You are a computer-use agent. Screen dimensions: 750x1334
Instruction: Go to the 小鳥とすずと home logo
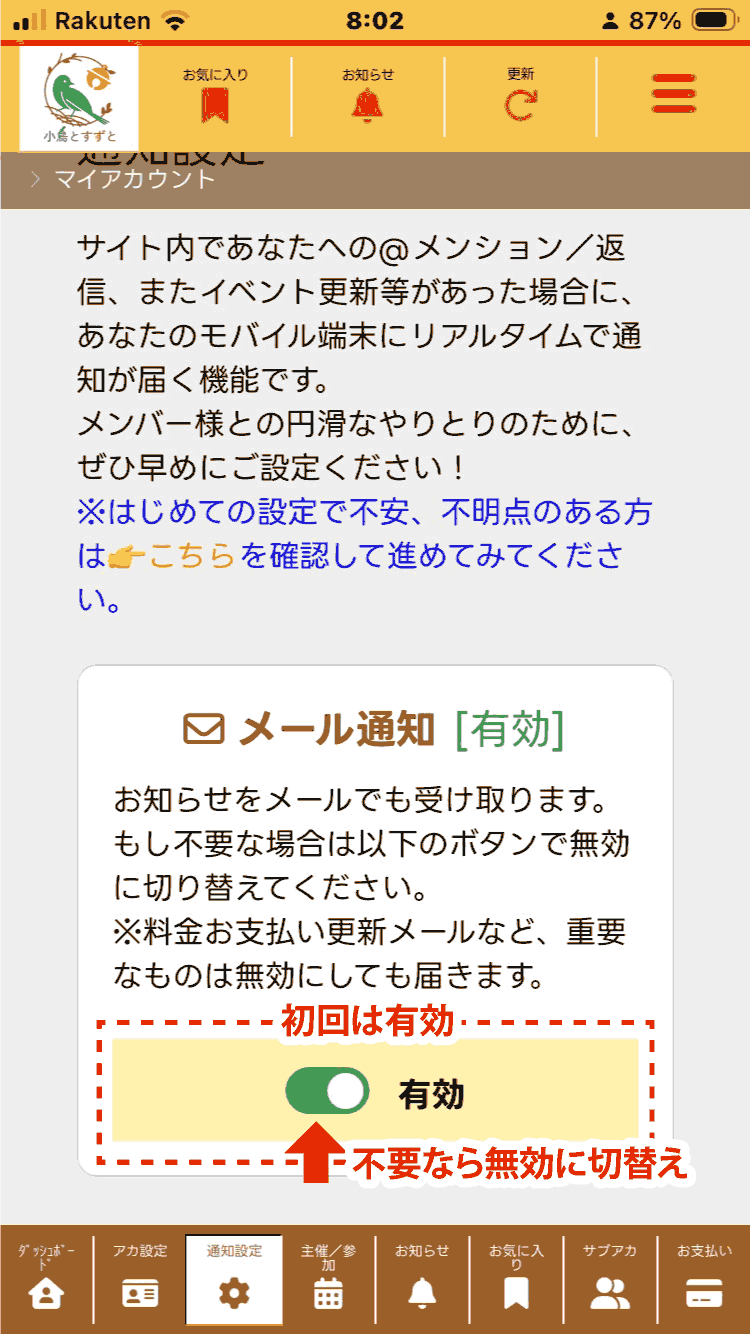[79, 97]
